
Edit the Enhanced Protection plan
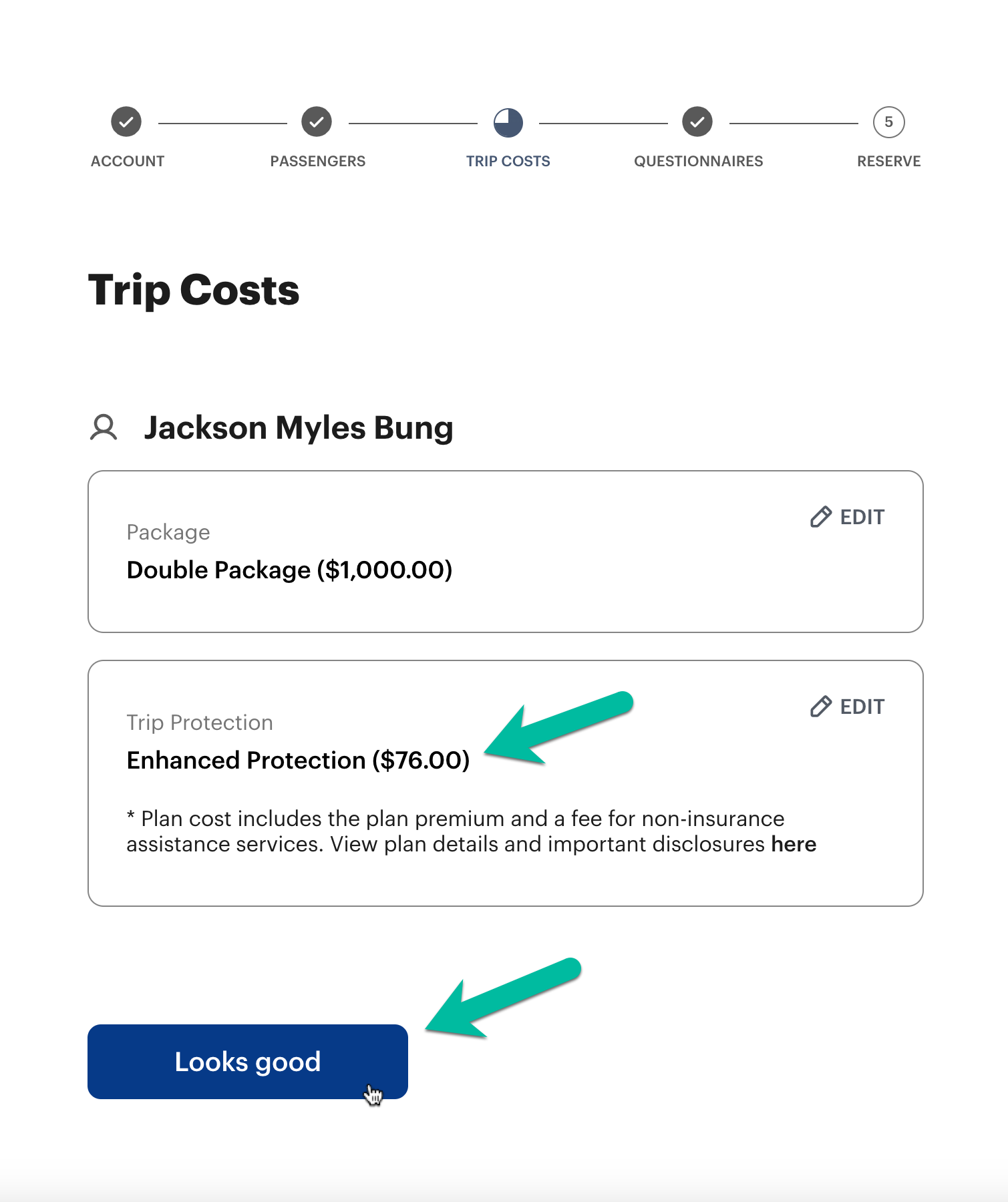point(847,707)
